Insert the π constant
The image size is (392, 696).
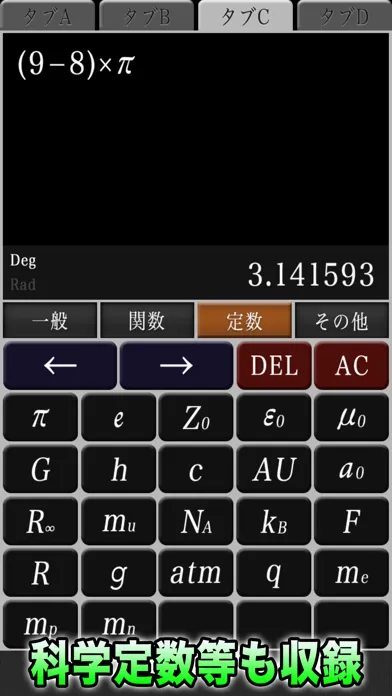(40, 417)
